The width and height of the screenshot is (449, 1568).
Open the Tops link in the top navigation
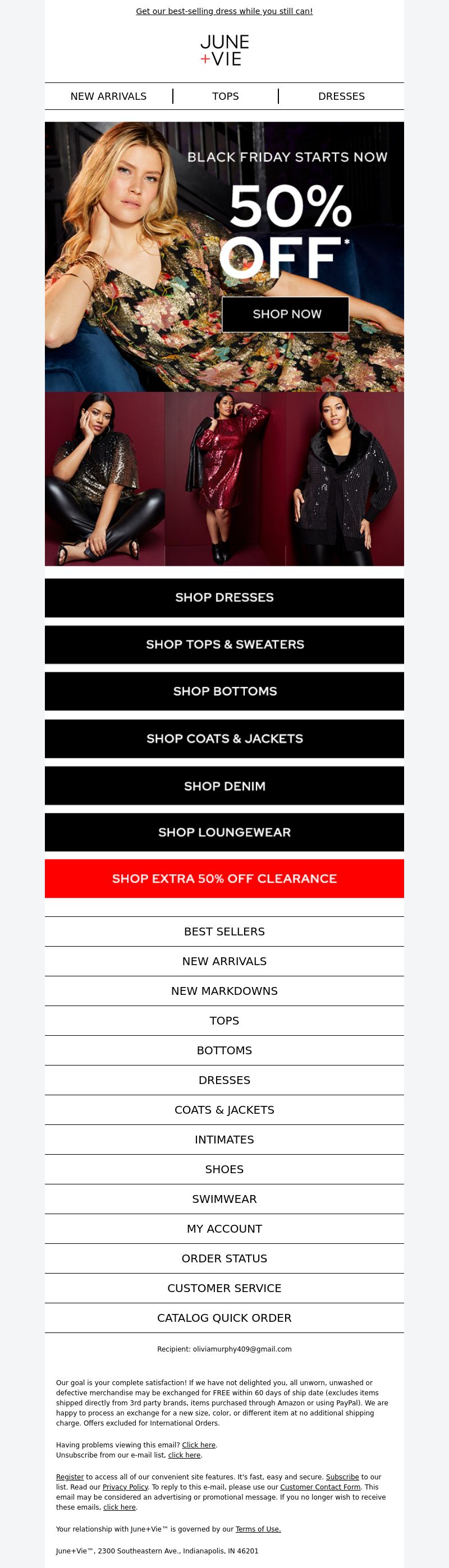(x=226, y=96)
